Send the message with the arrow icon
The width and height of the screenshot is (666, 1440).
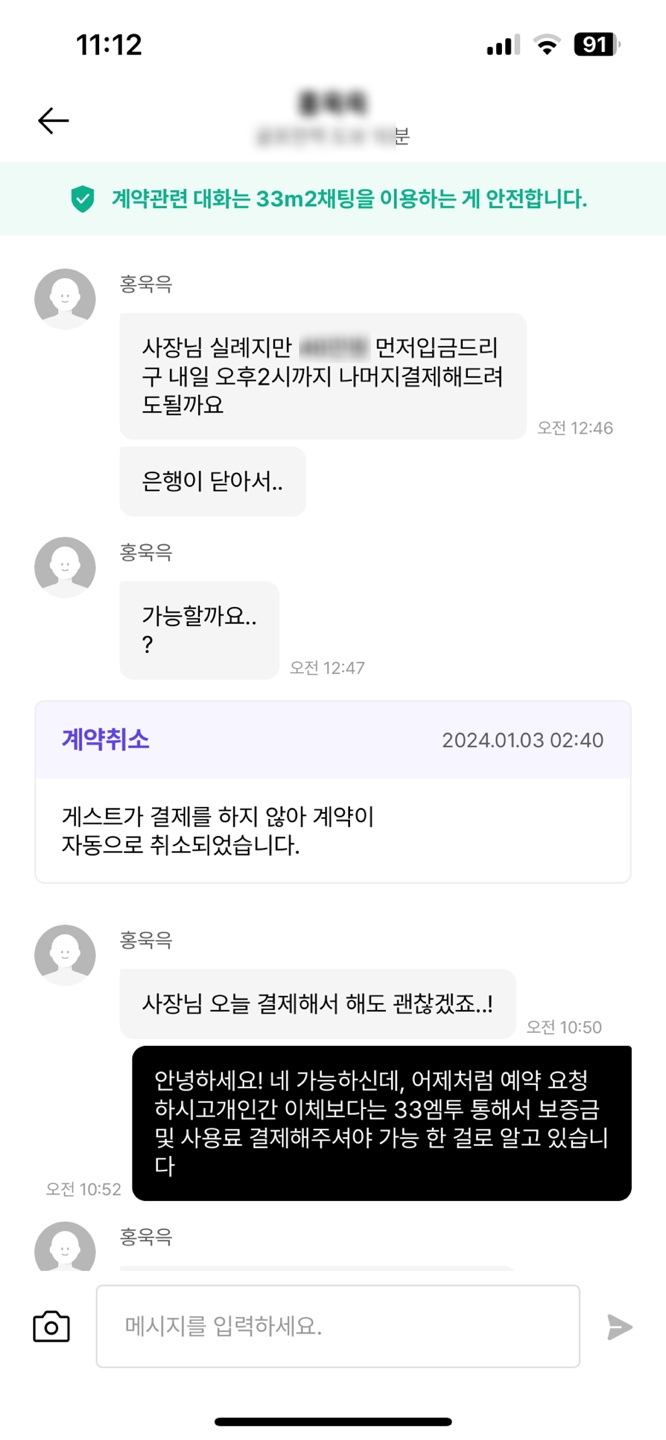(x=620, y=1327)
